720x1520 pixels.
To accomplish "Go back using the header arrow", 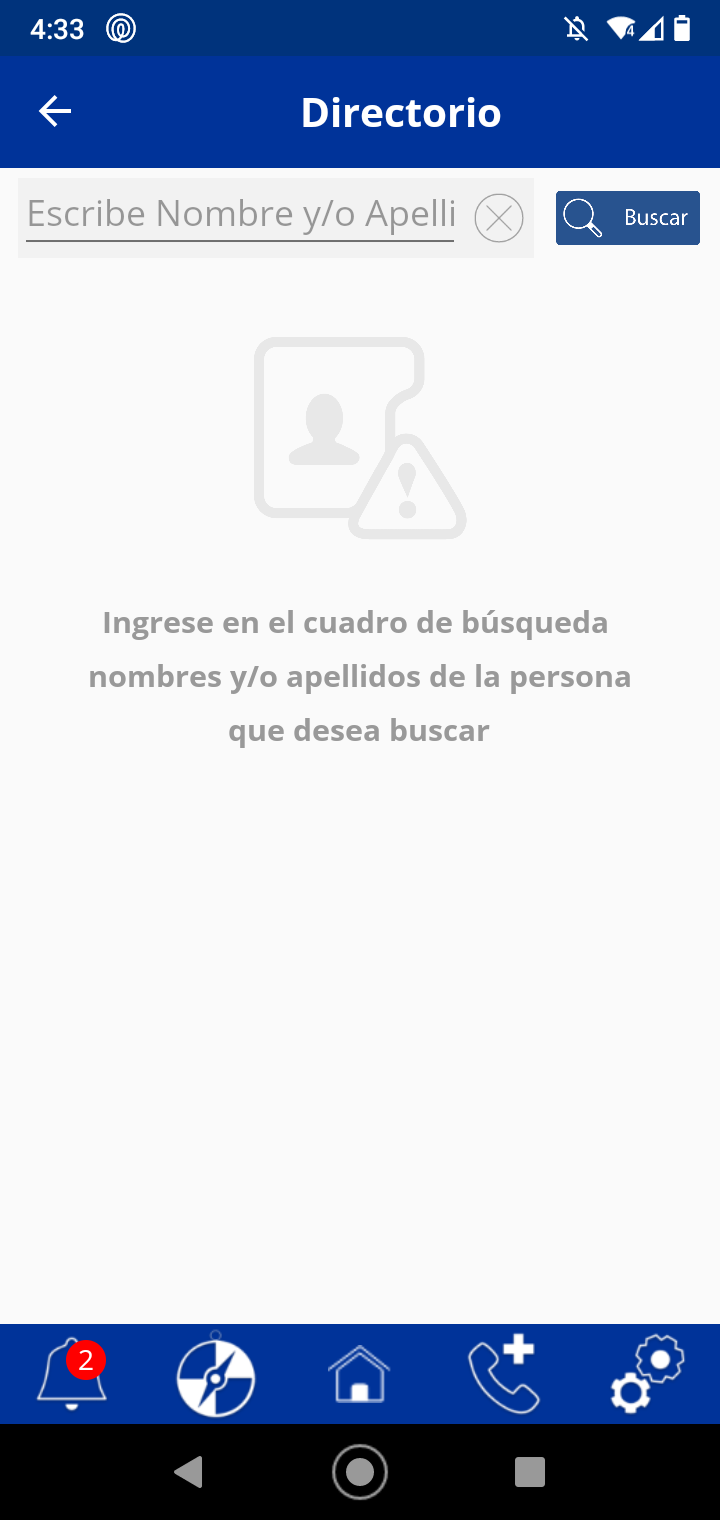I will pos(55,111).
